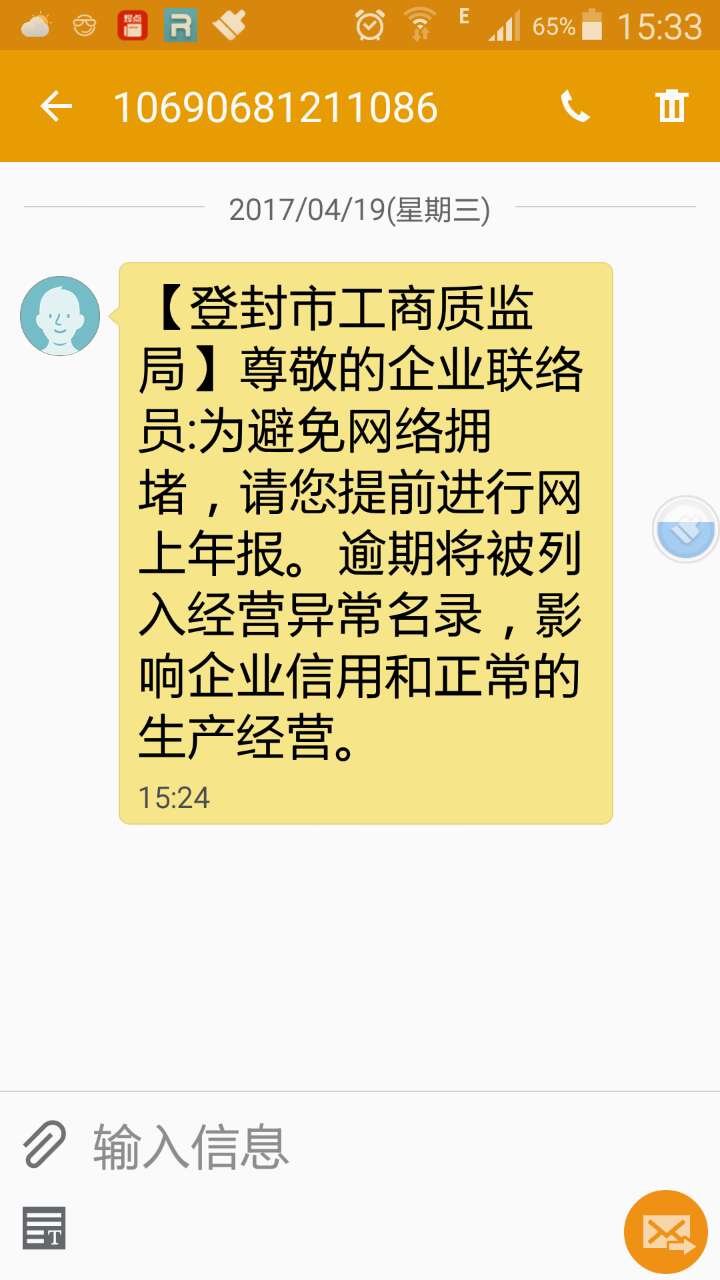Go back to the message list
720x1280 pixels.
(56, 106)
